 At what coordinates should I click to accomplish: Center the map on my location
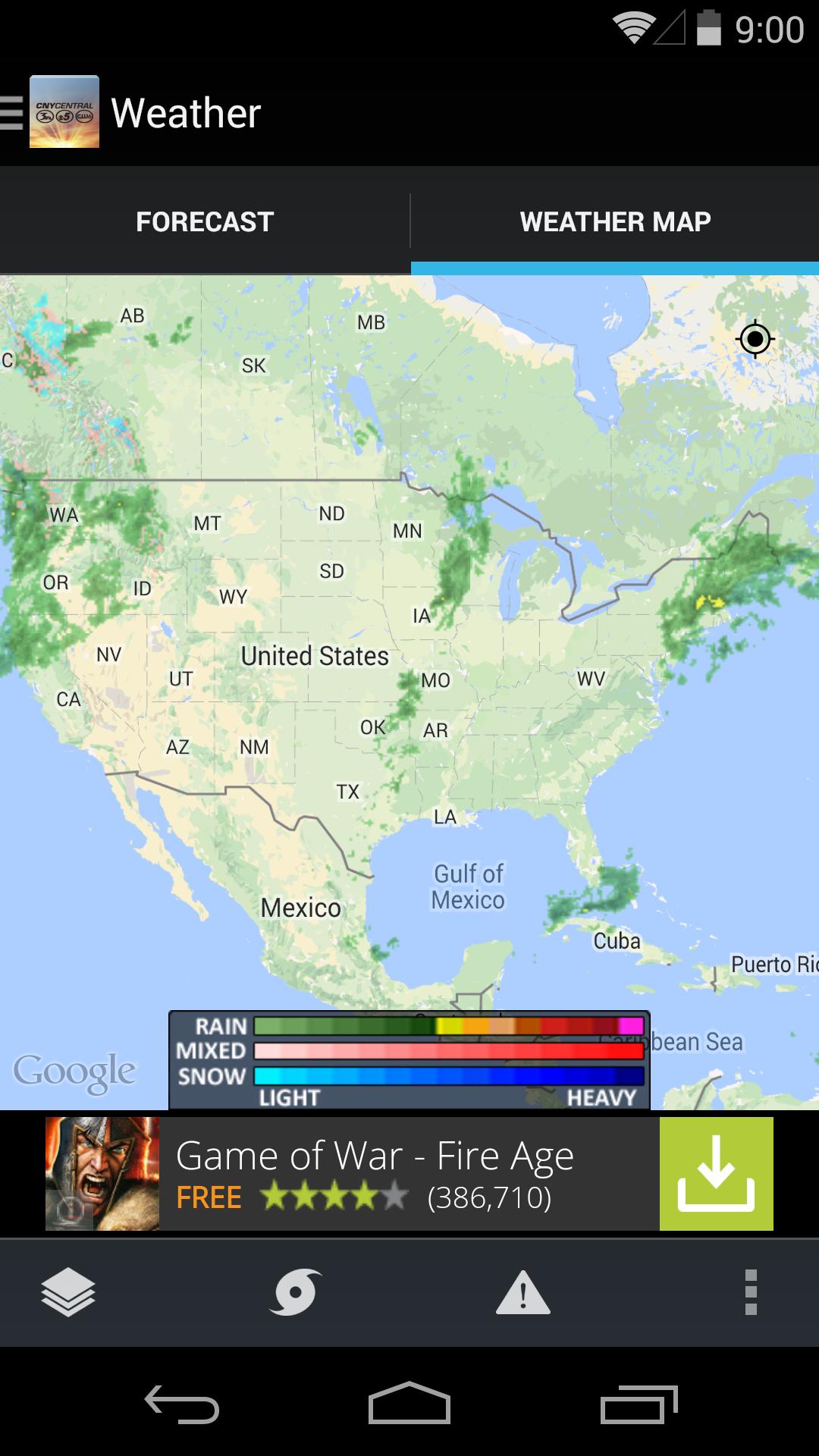pyautogui.click(x=755, y=339)
